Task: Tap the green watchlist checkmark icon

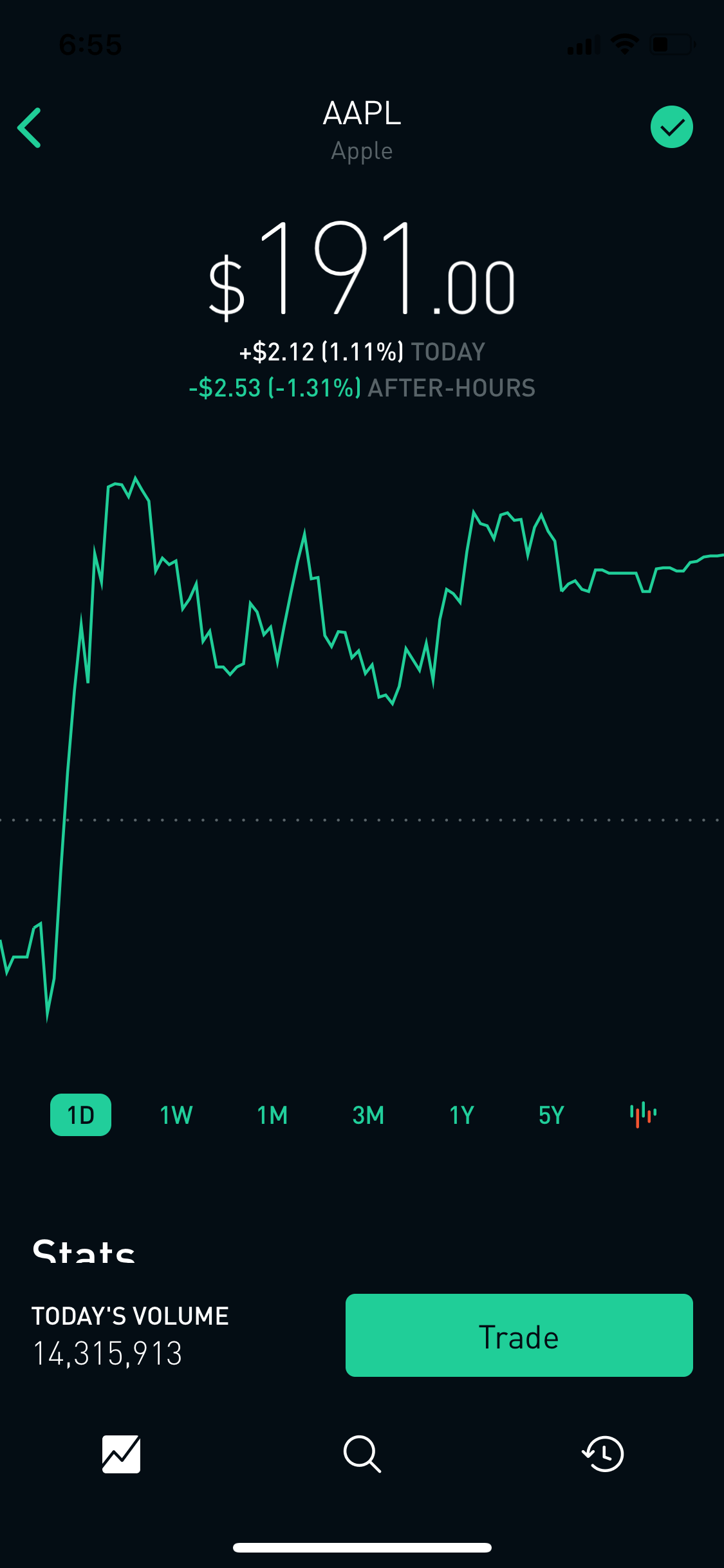Action: tap(671, 127)
